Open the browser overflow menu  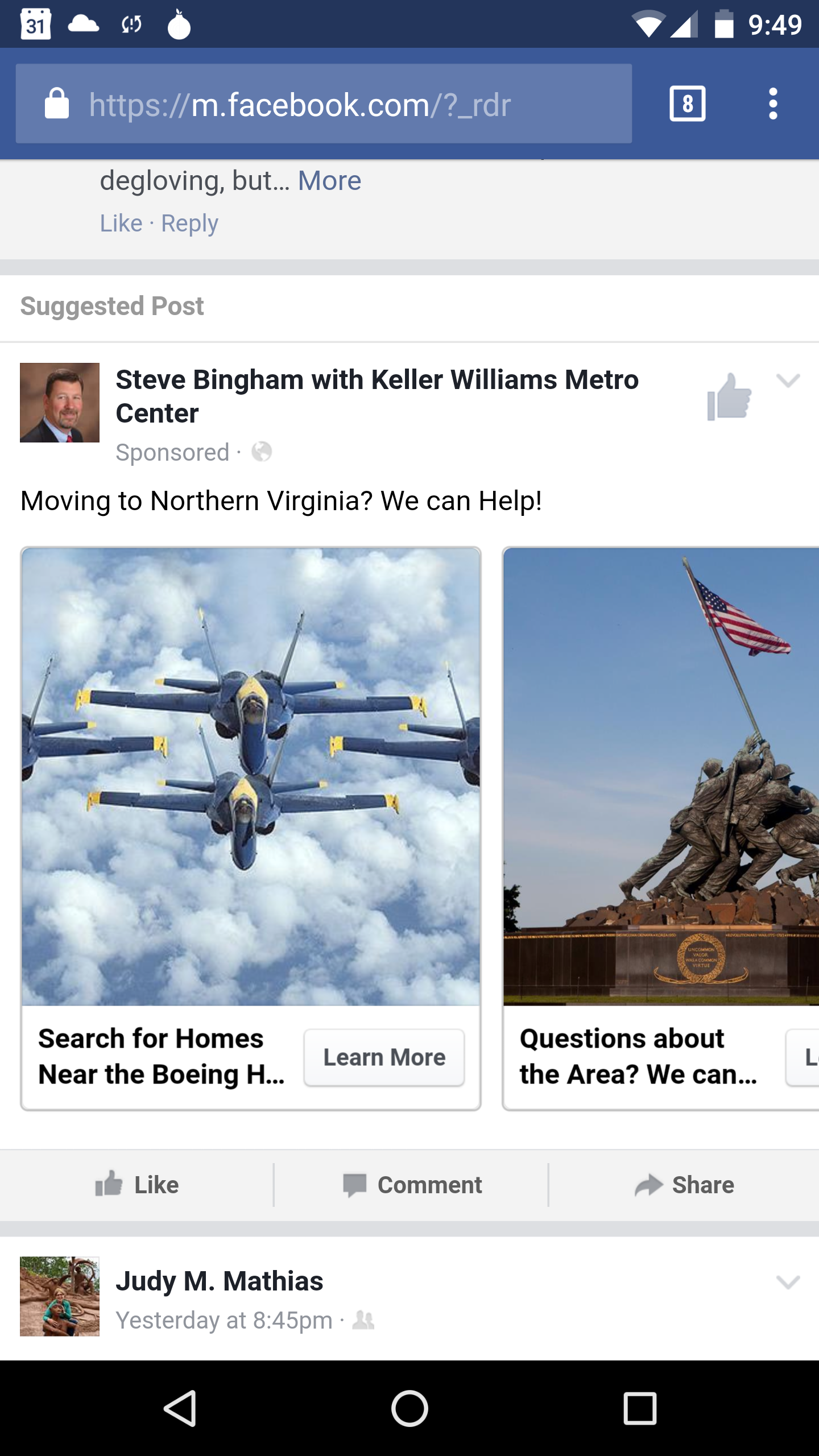click(x=772, y=104)
